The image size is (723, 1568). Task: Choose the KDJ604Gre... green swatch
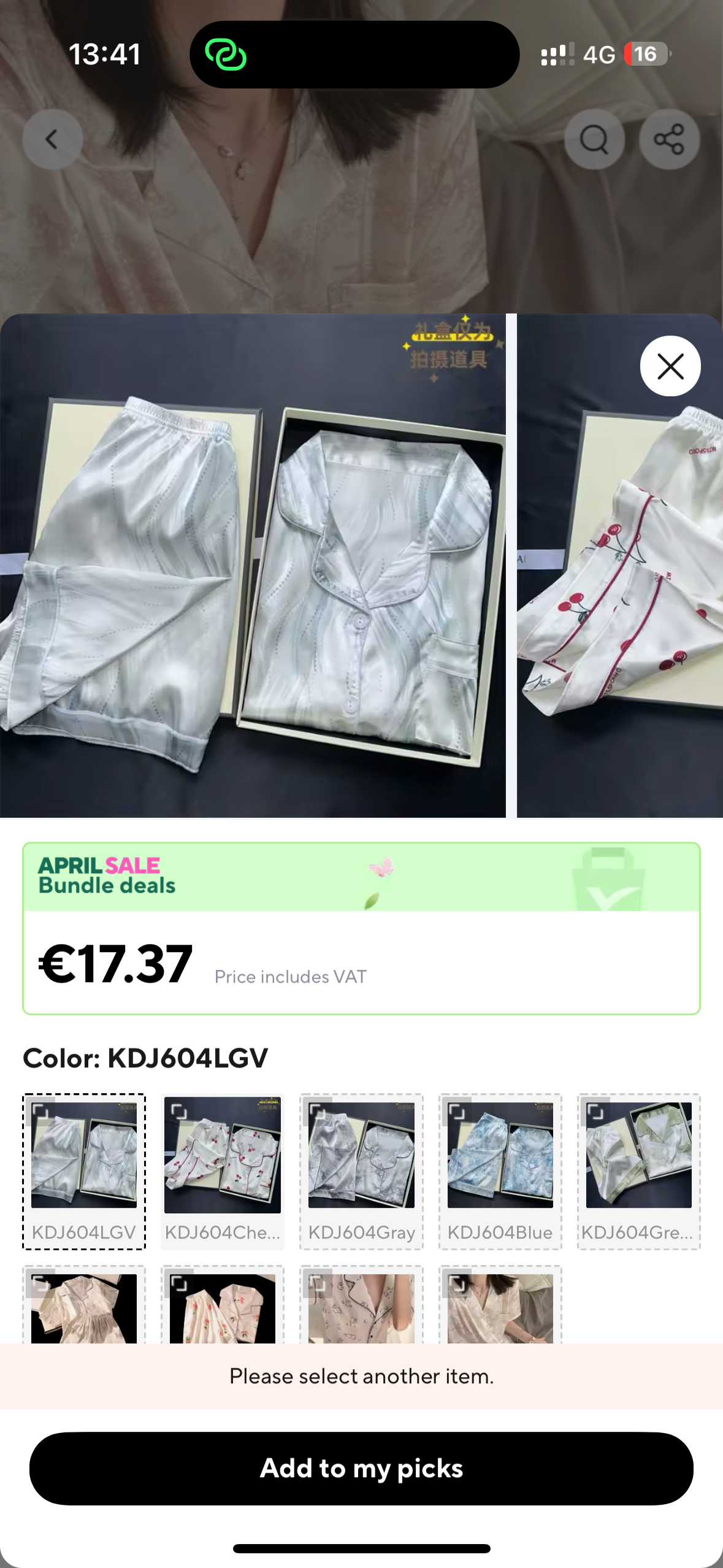(638, 1170)
